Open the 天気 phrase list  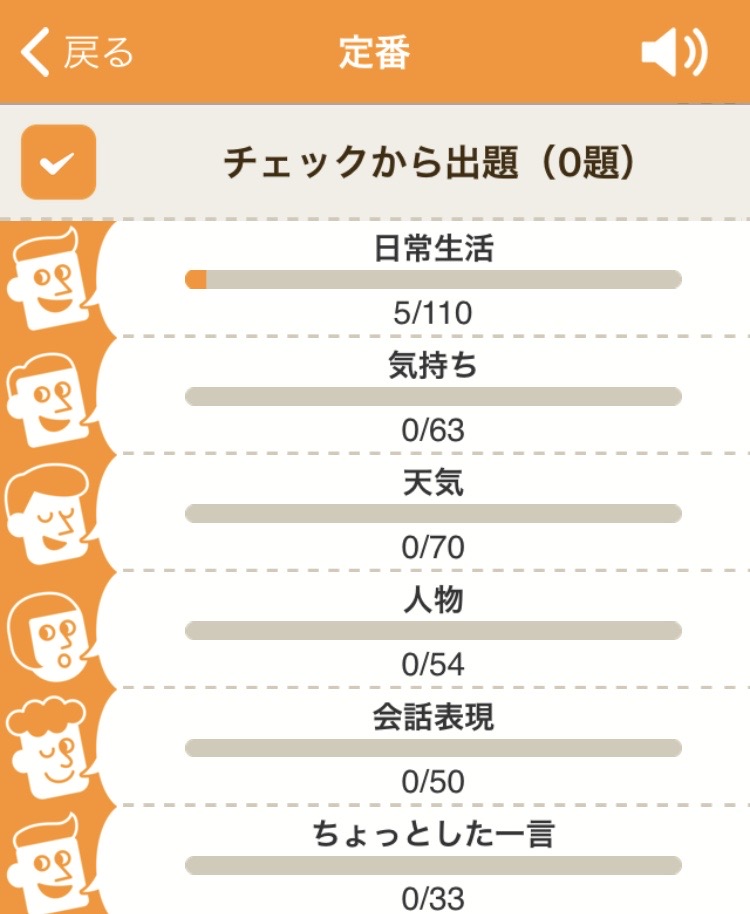click(433, 513)
